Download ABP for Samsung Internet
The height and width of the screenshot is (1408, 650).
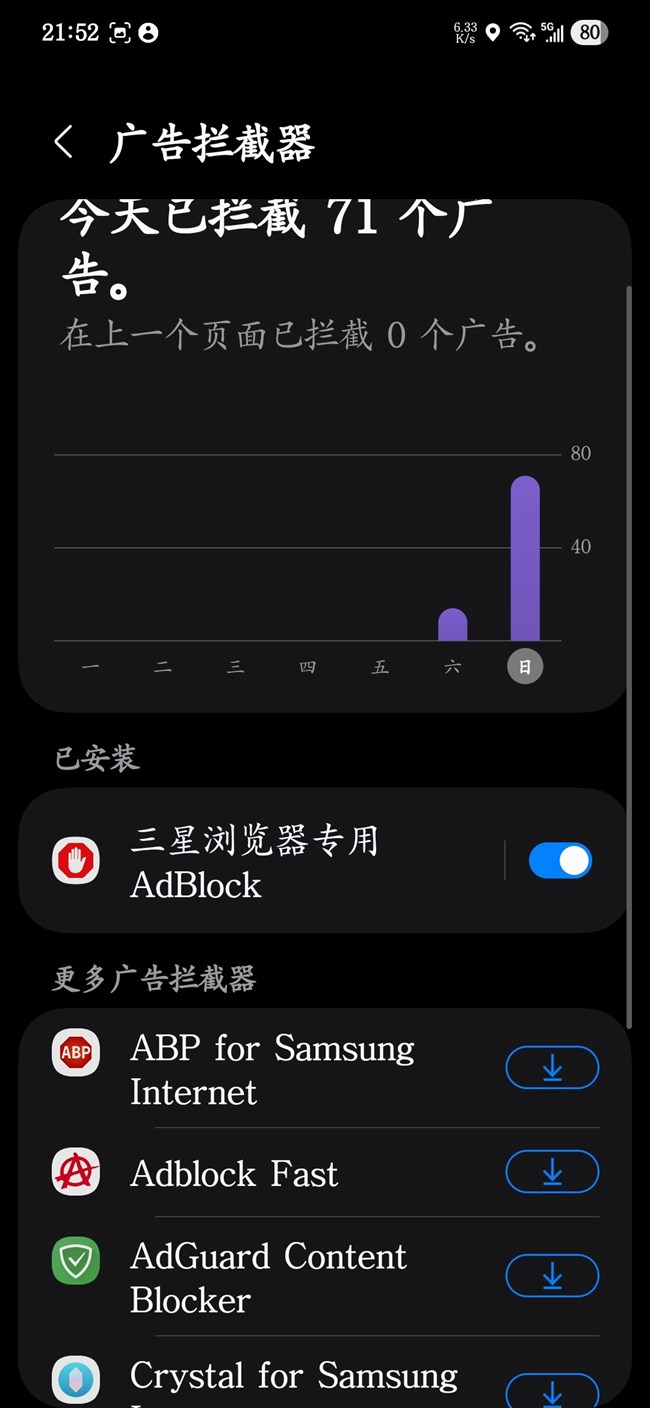point(552,1068)
